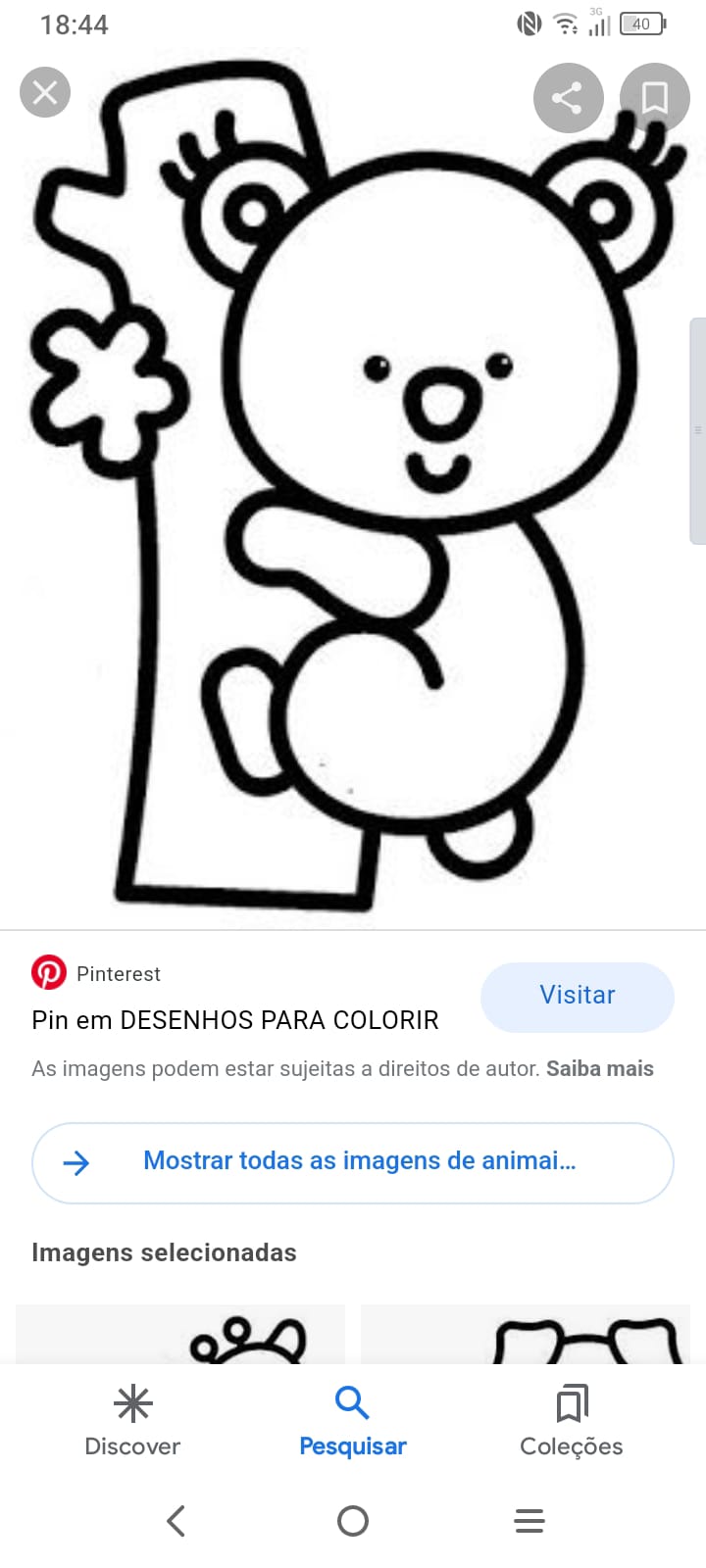Go to the home screen
Screen dimensions: 706x1568
point(353,1521)
